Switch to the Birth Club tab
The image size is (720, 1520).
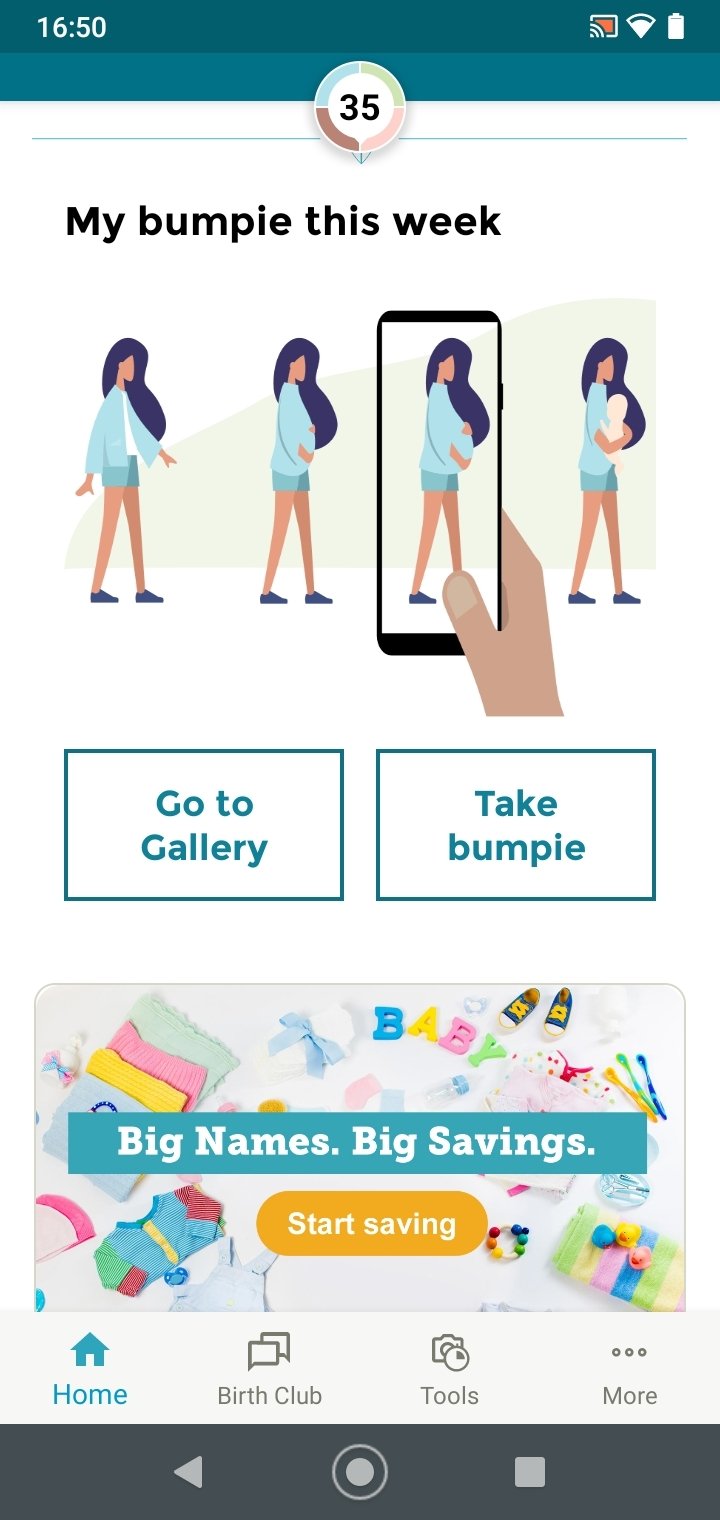(x=269, y=1371)
